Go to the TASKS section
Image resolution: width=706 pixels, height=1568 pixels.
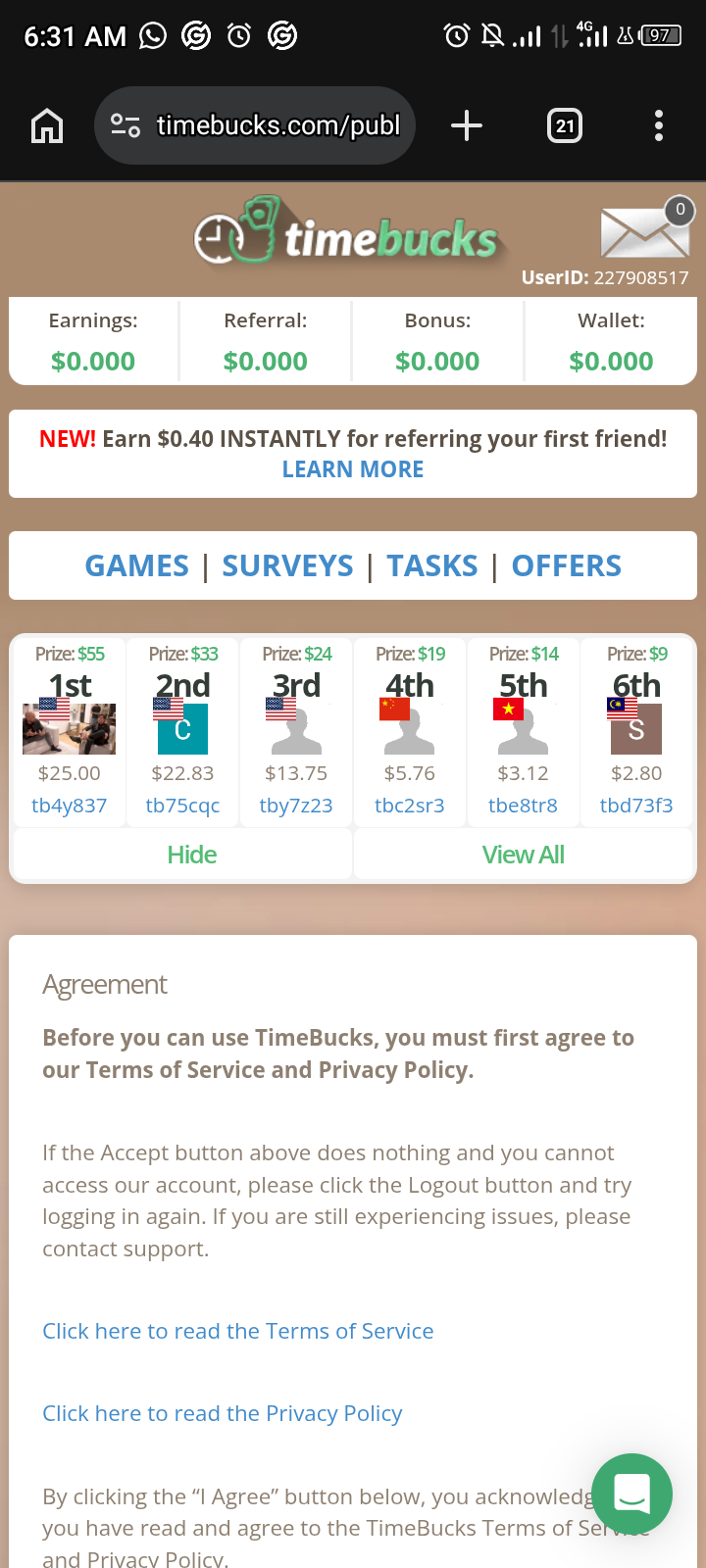[432, 565]
